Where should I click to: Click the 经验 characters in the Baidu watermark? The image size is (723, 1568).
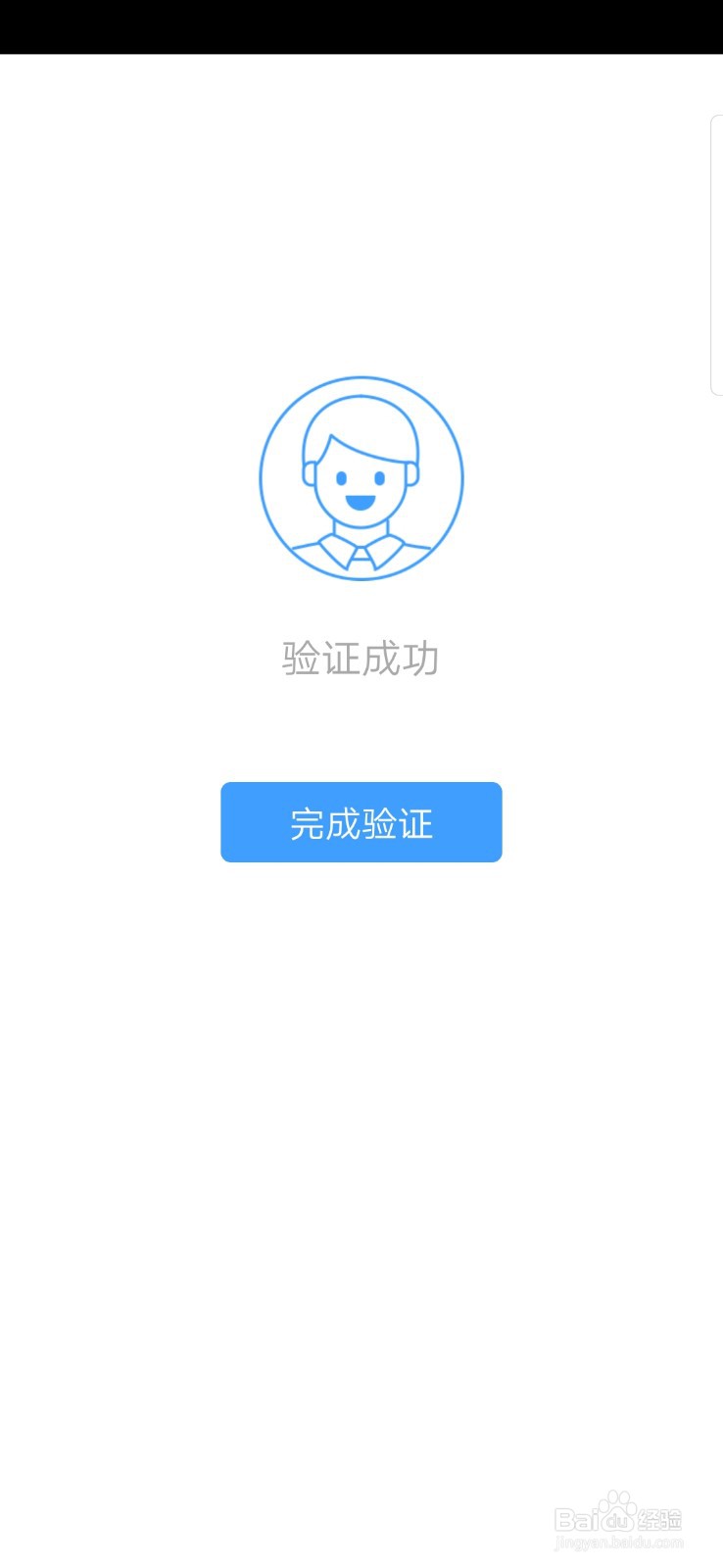pyautogui.click(x=658, y=1521)
